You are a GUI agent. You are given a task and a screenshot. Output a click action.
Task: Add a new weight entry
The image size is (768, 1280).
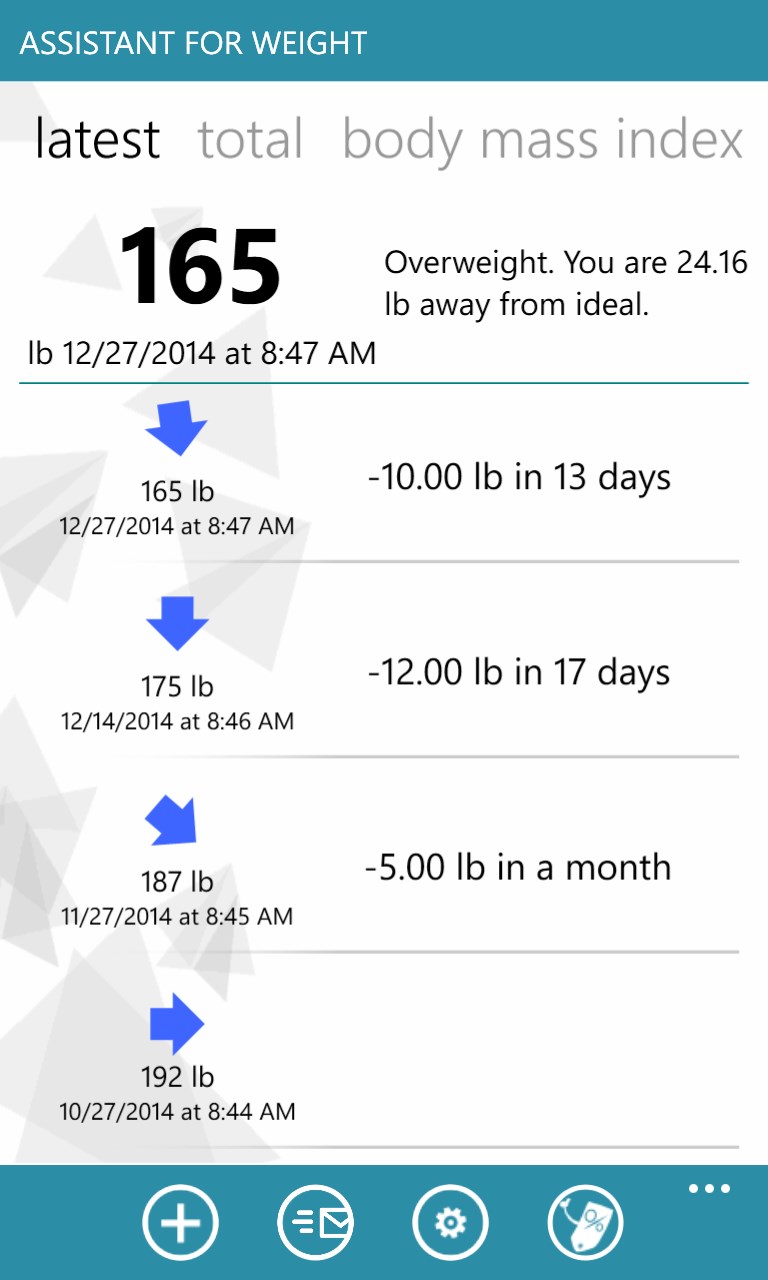(181, 1222)
